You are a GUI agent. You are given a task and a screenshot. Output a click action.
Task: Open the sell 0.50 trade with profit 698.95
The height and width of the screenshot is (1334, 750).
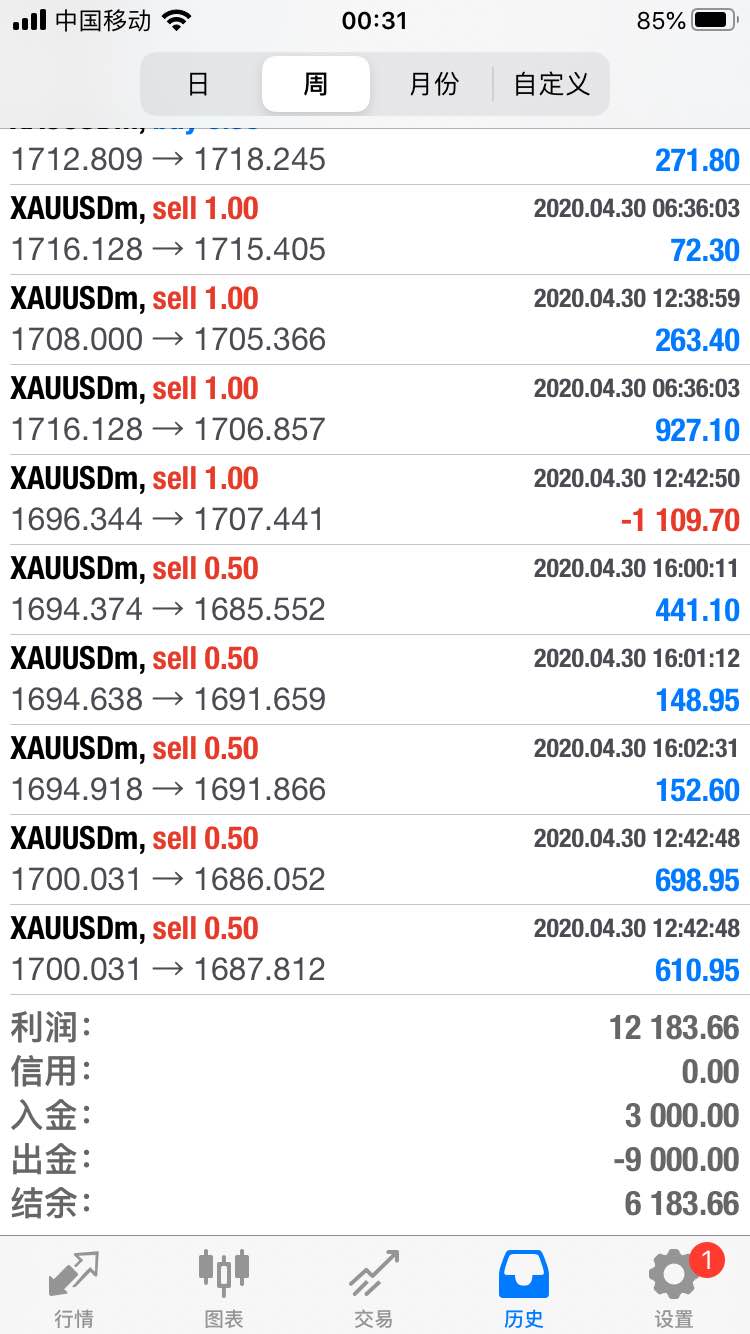pyautogui.click(x=375, y=860)
